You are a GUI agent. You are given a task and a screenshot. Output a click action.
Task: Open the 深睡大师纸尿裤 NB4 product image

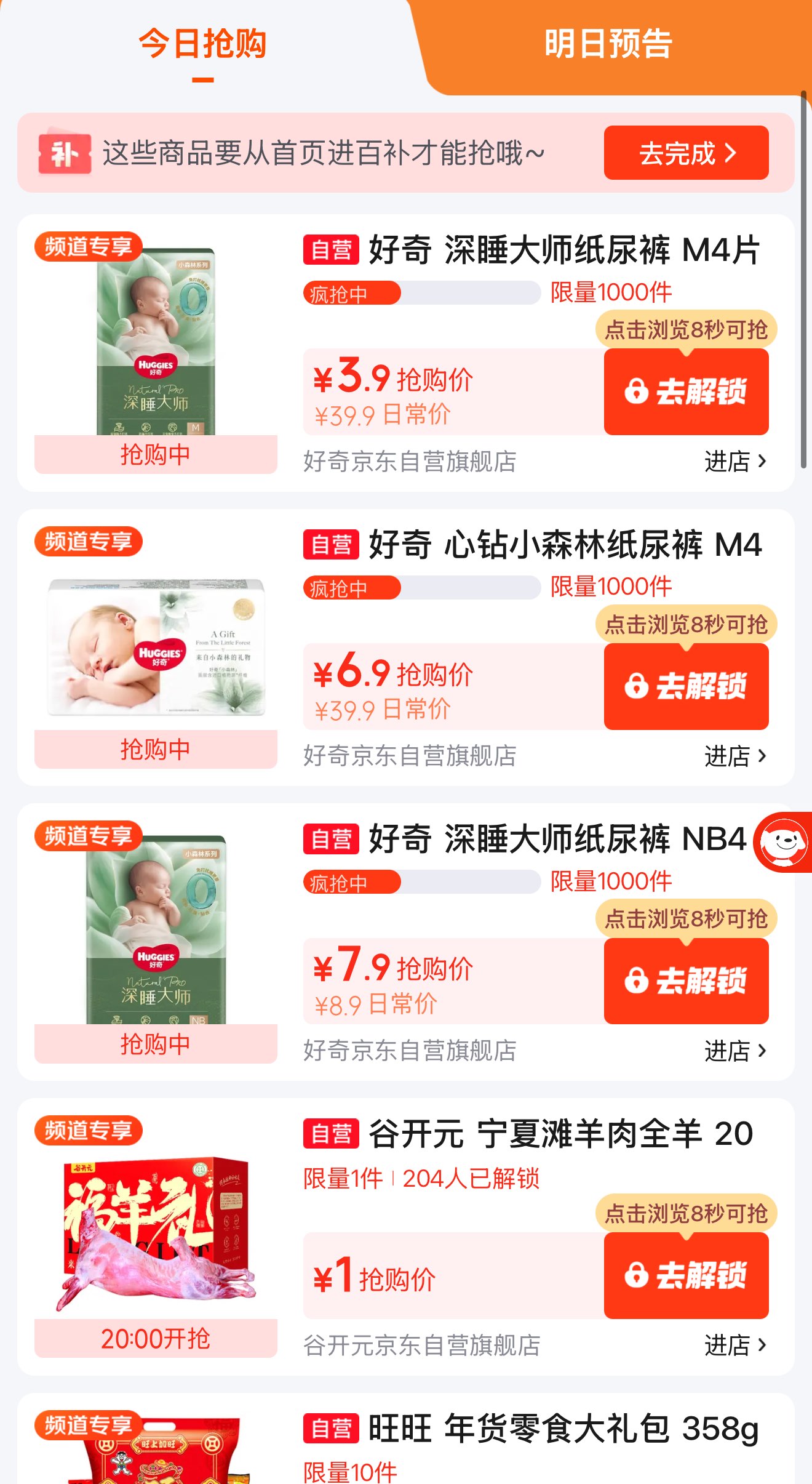pyautogui.click(x=156, y=929)
